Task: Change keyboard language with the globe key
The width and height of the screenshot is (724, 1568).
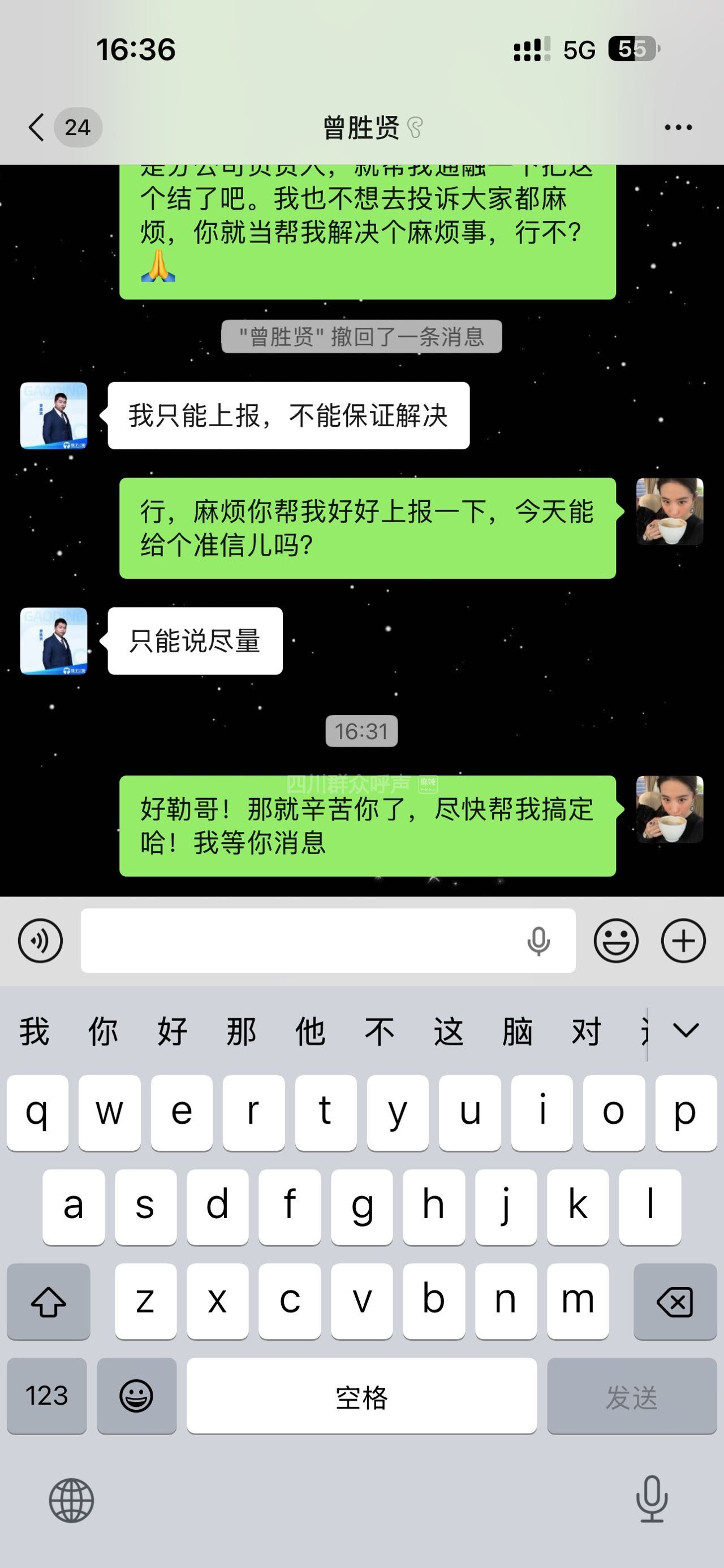Action: [71, 1500]
